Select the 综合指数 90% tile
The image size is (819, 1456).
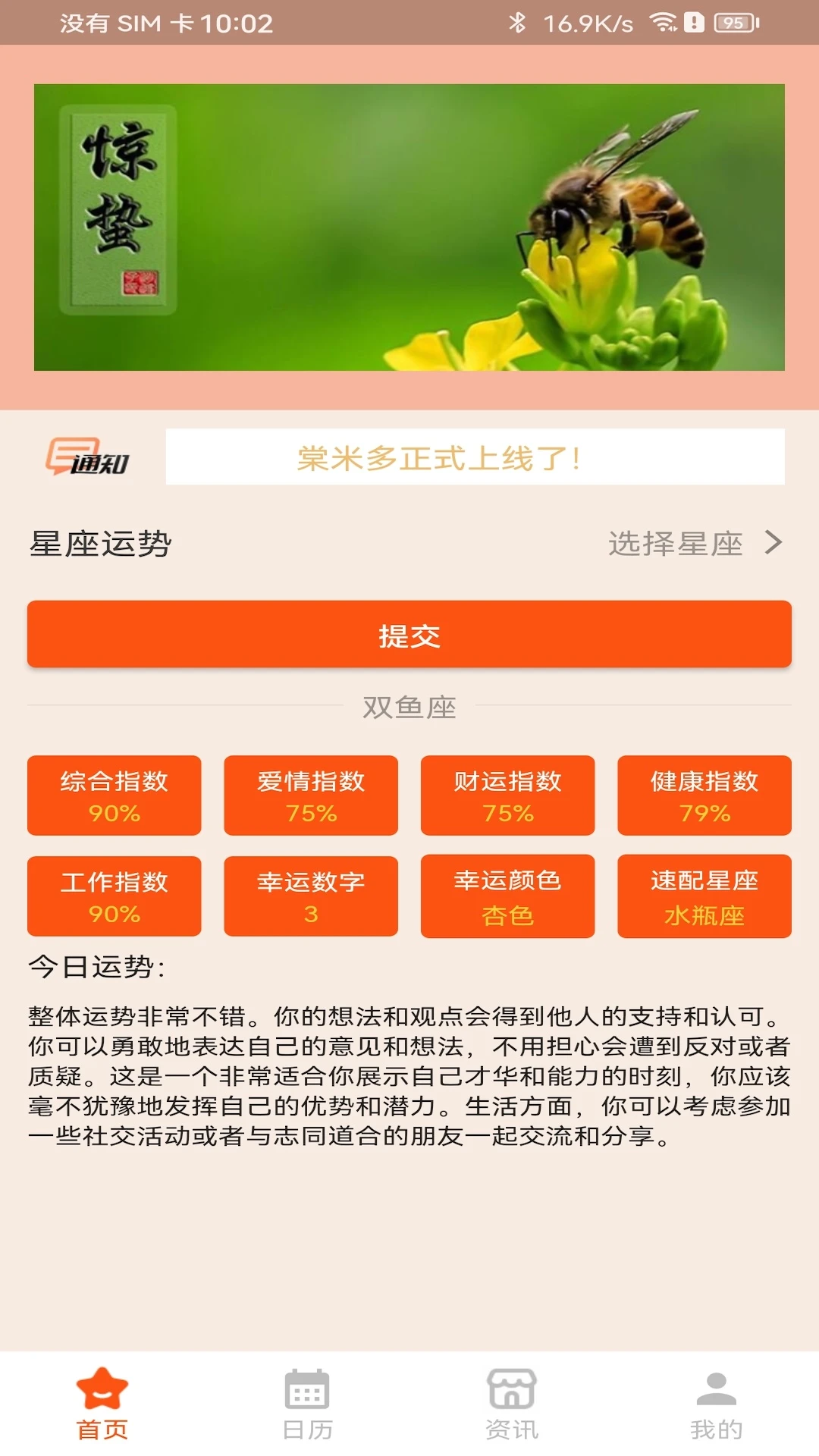coord(114,795)
